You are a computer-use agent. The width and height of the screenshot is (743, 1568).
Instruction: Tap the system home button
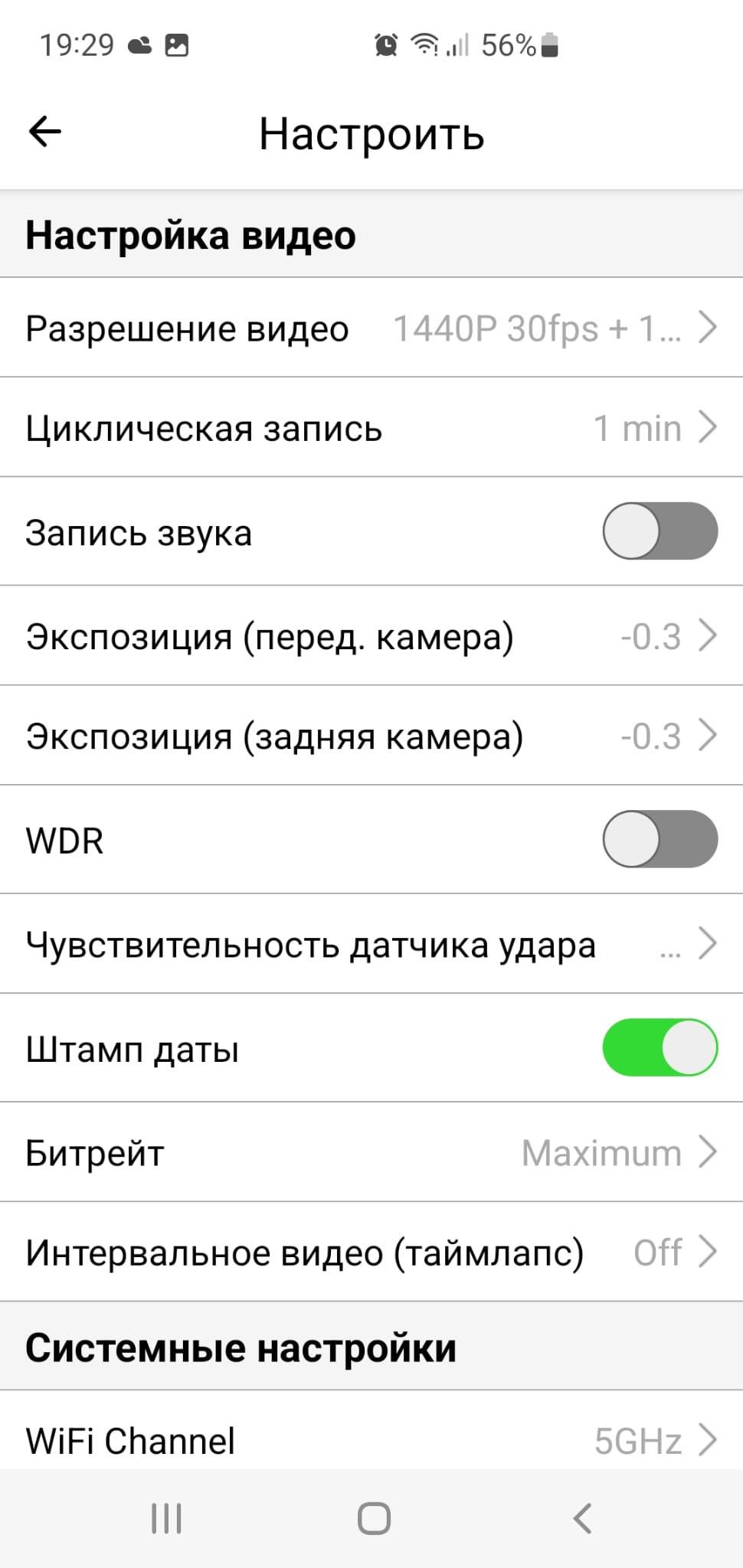click(x=374, y=1518)
